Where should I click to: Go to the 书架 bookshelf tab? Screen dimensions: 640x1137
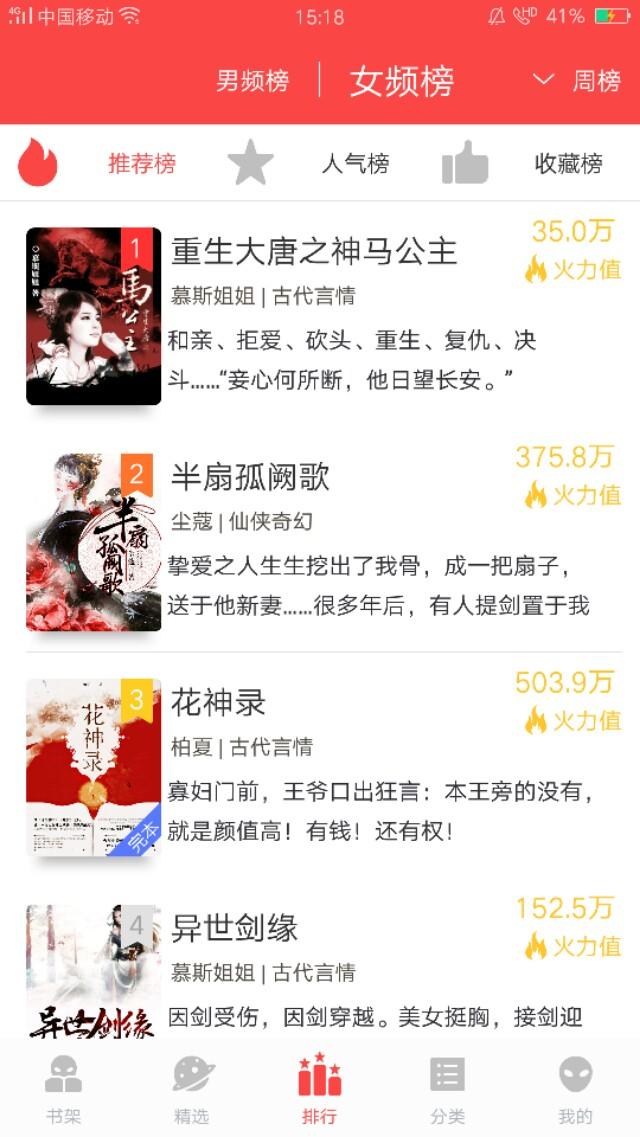point(64,1089)
